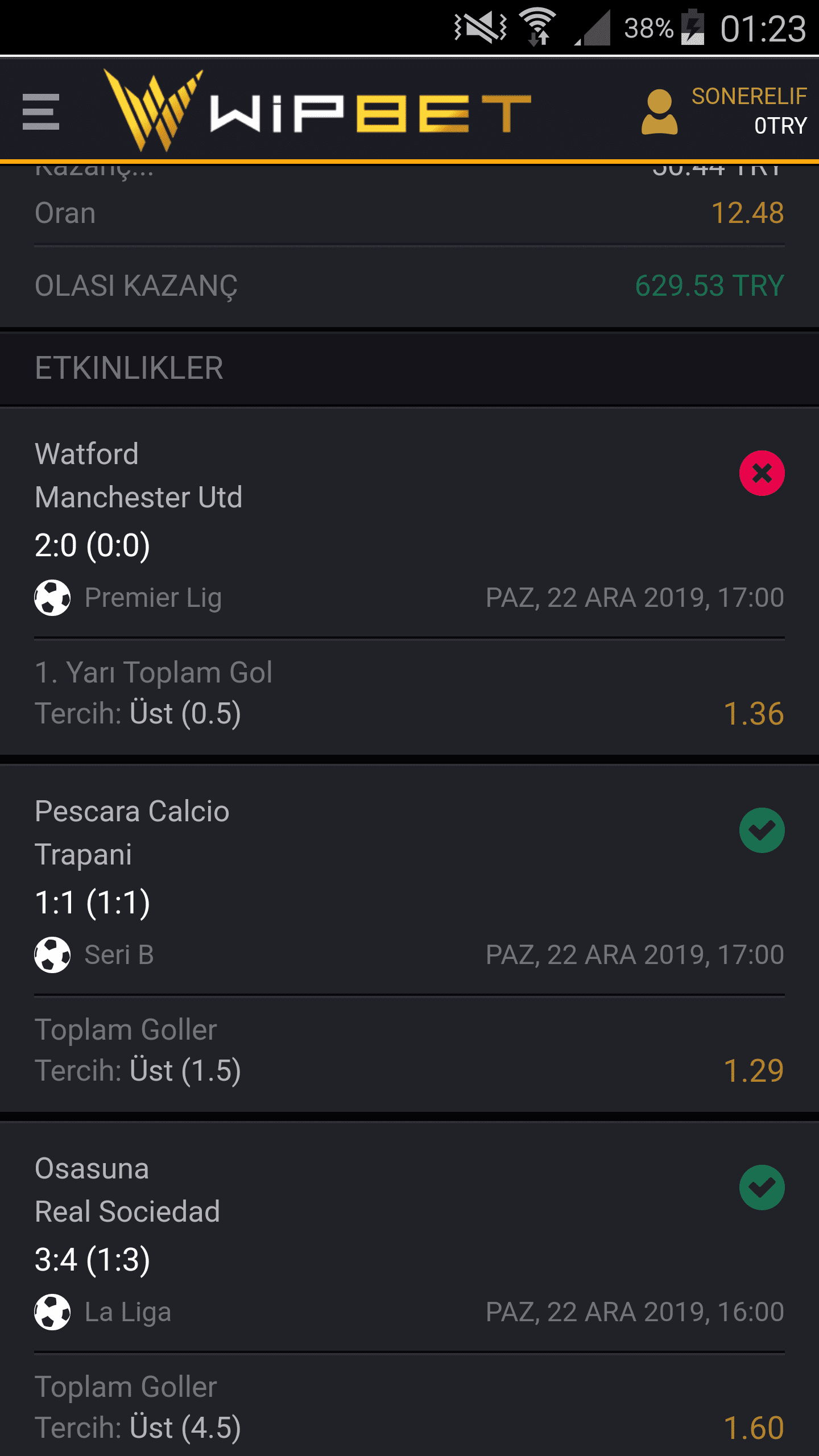
Task: Open the hamburger menu drawer
Action: click(40, 111)
